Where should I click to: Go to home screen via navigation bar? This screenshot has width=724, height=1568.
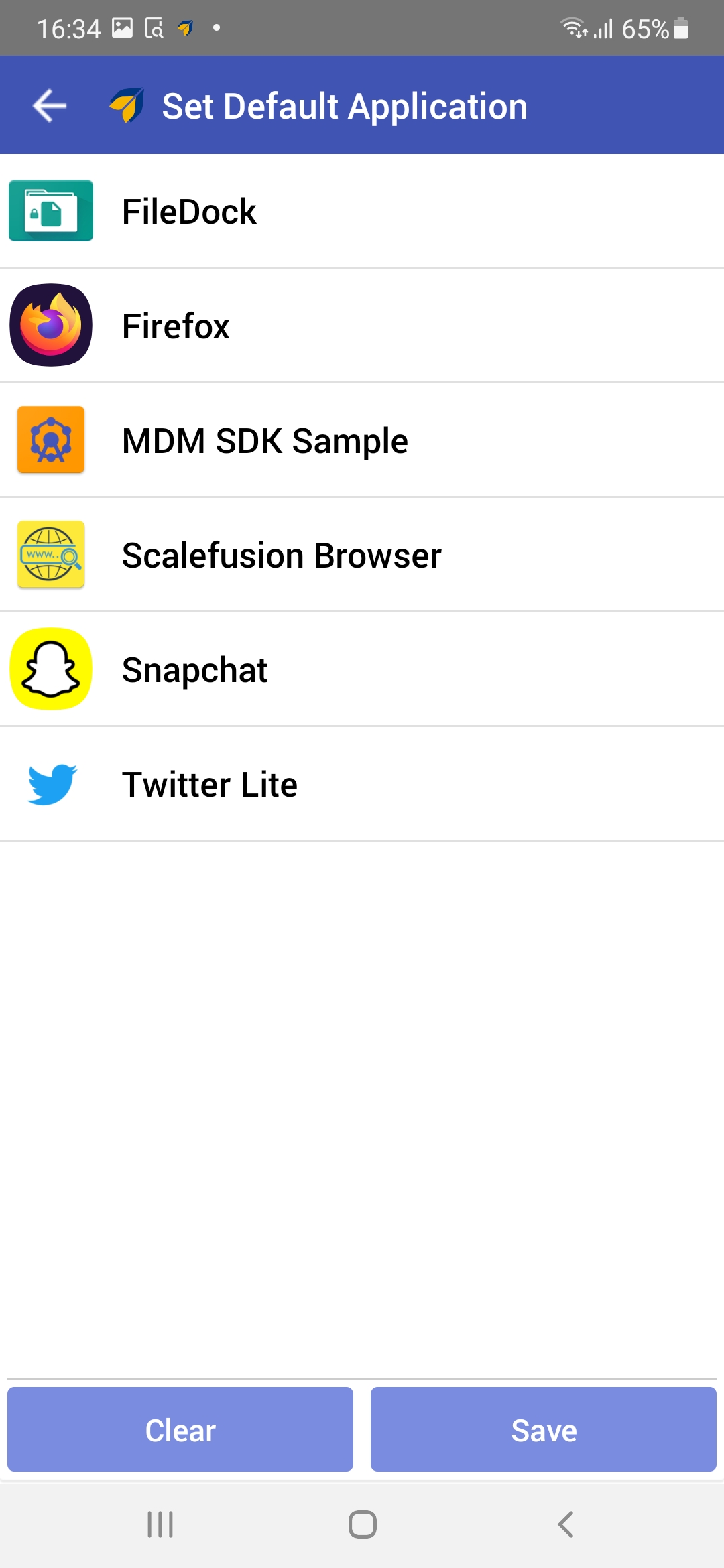pos(362,1524)
